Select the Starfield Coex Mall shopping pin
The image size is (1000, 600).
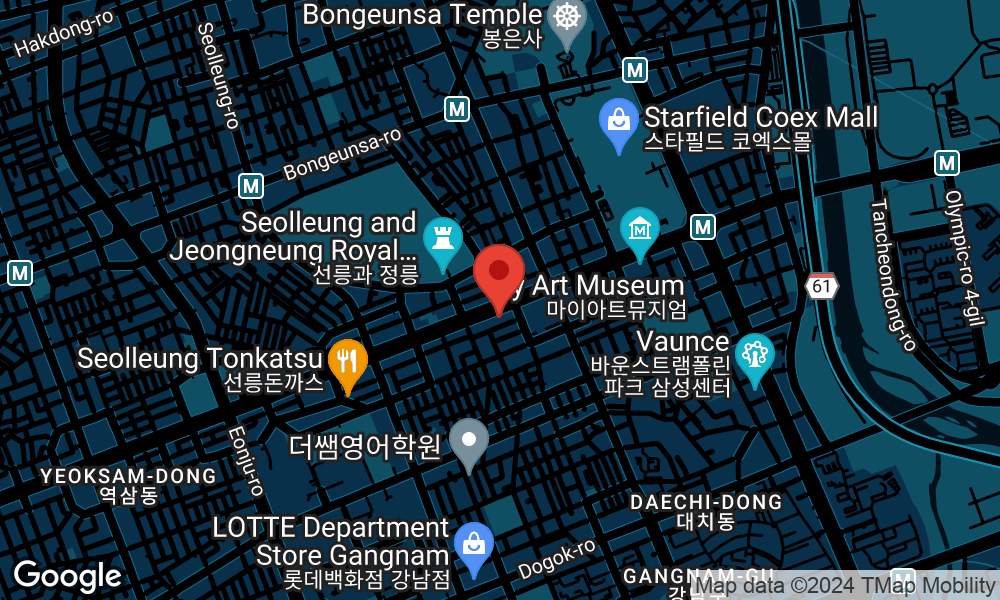(x=619, y=122)
